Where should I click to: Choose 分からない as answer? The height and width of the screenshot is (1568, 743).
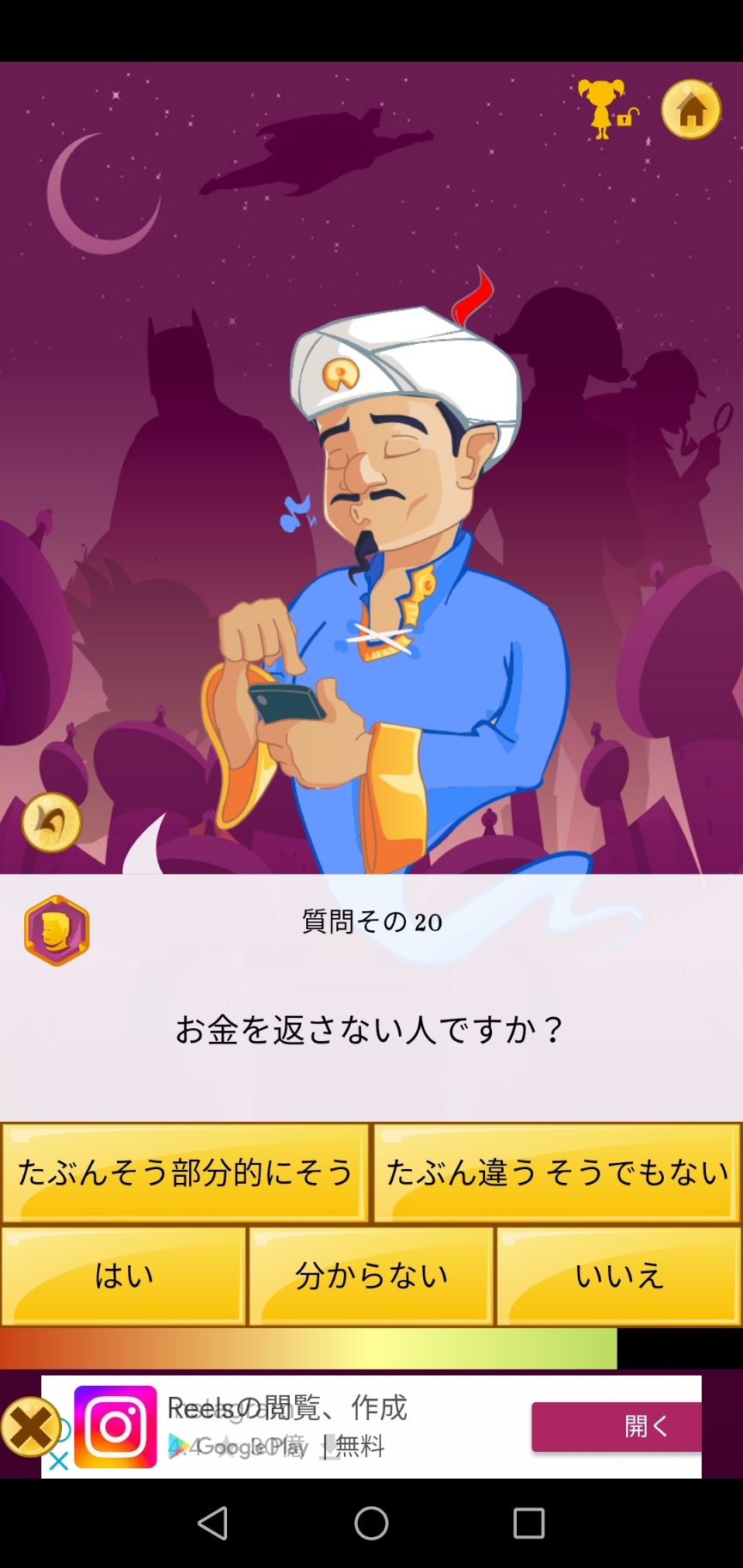[x=371, y=1277]
